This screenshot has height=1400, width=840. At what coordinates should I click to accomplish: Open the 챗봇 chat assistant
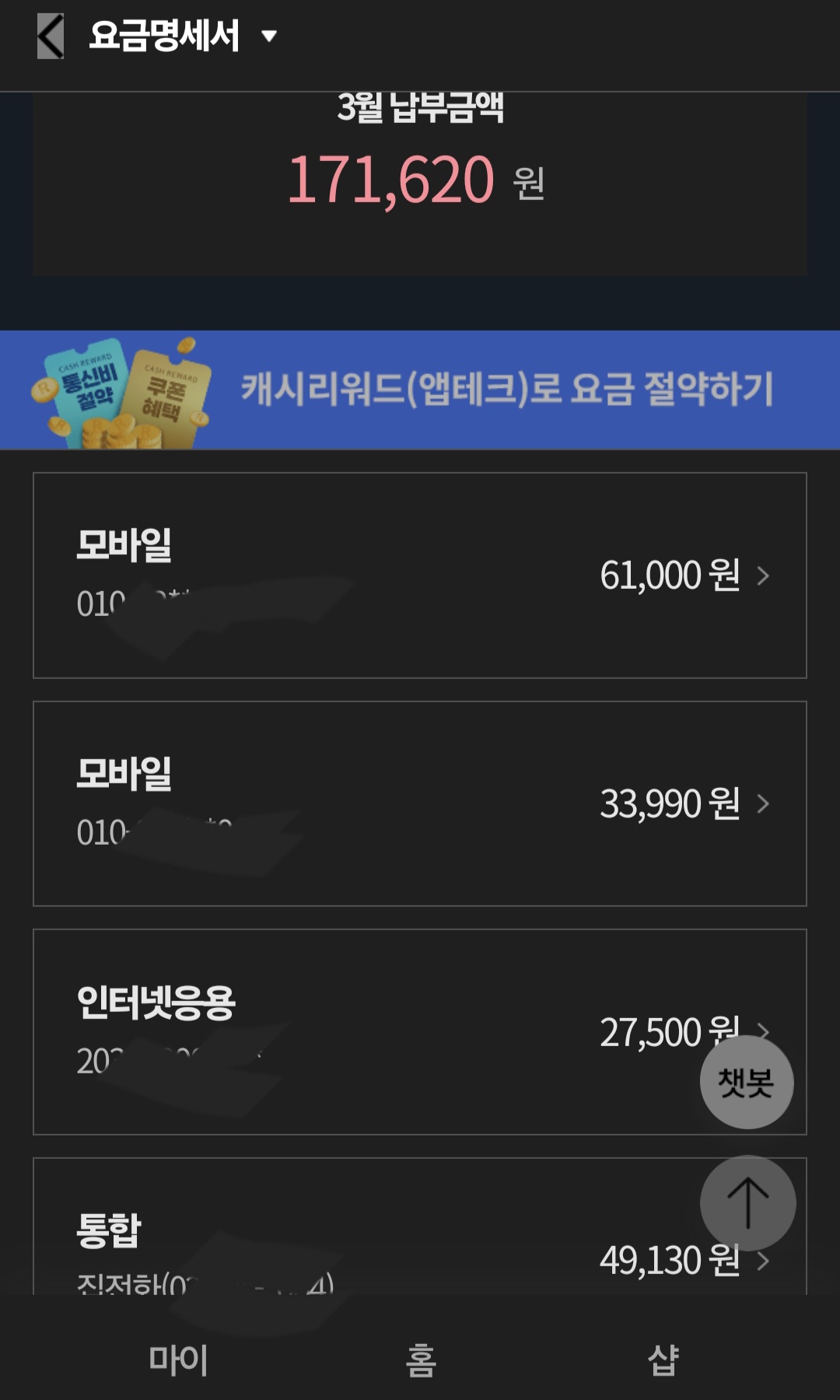(747, 1082)
